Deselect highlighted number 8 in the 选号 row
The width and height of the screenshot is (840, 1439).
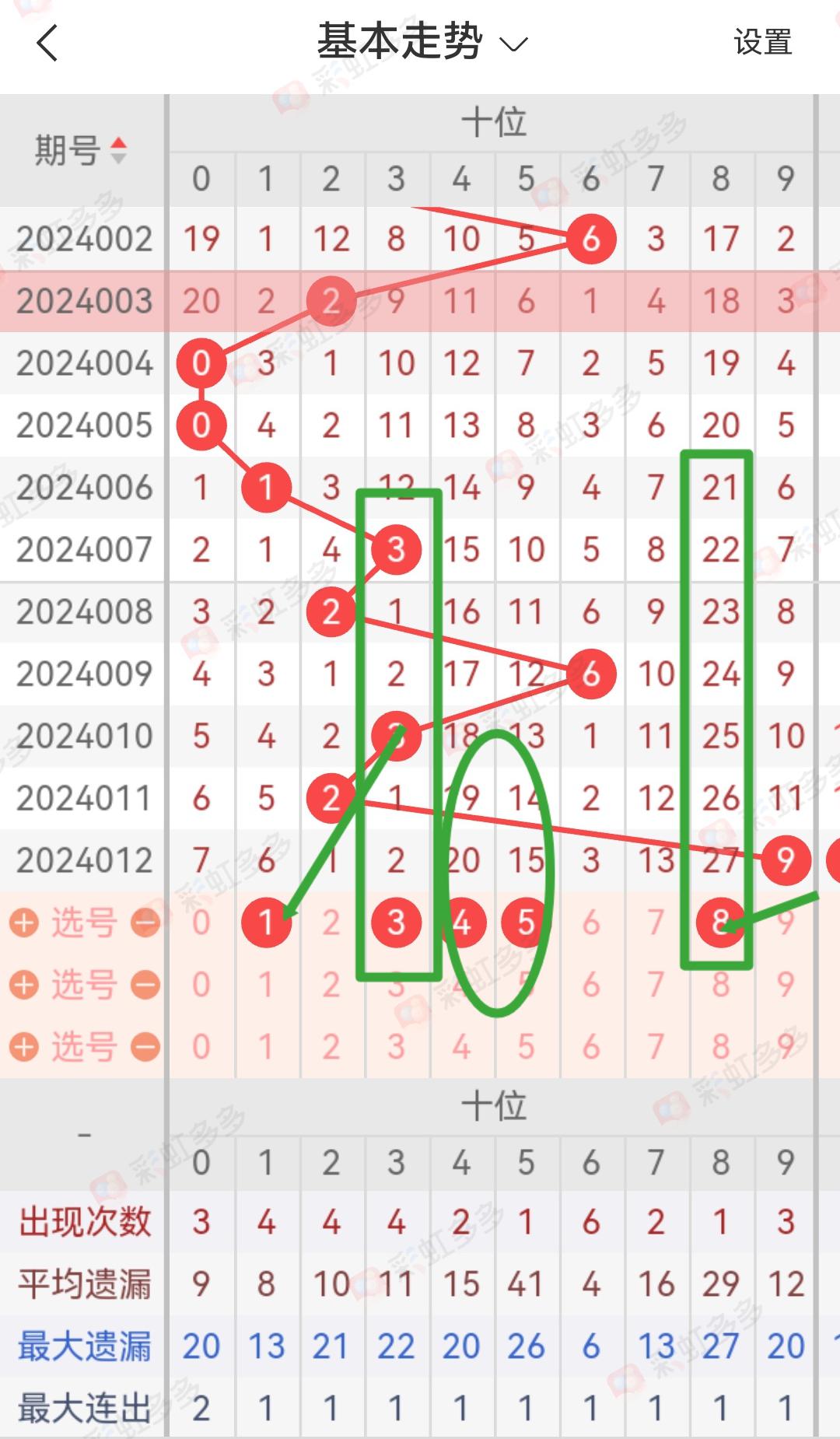pos(720,923)
